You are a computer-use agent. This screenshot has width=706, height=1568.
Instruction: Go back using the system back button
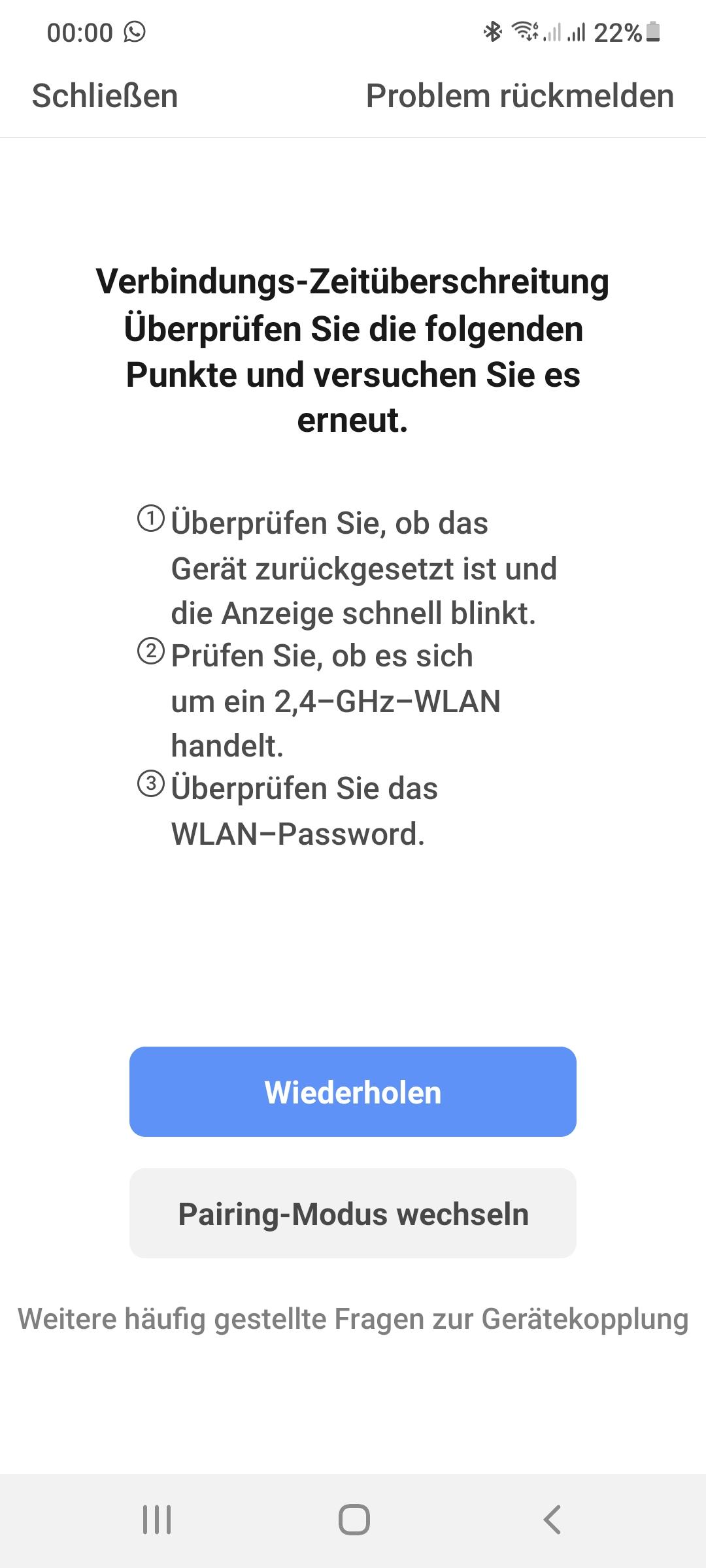552,1520
